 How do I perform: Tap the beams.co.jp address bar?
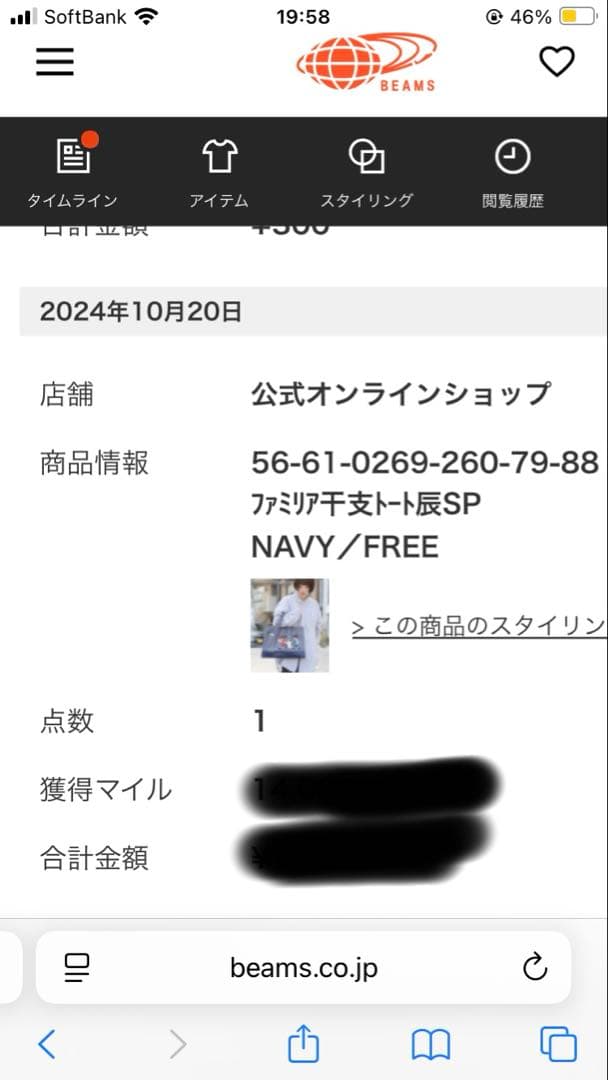click(304, 968)
